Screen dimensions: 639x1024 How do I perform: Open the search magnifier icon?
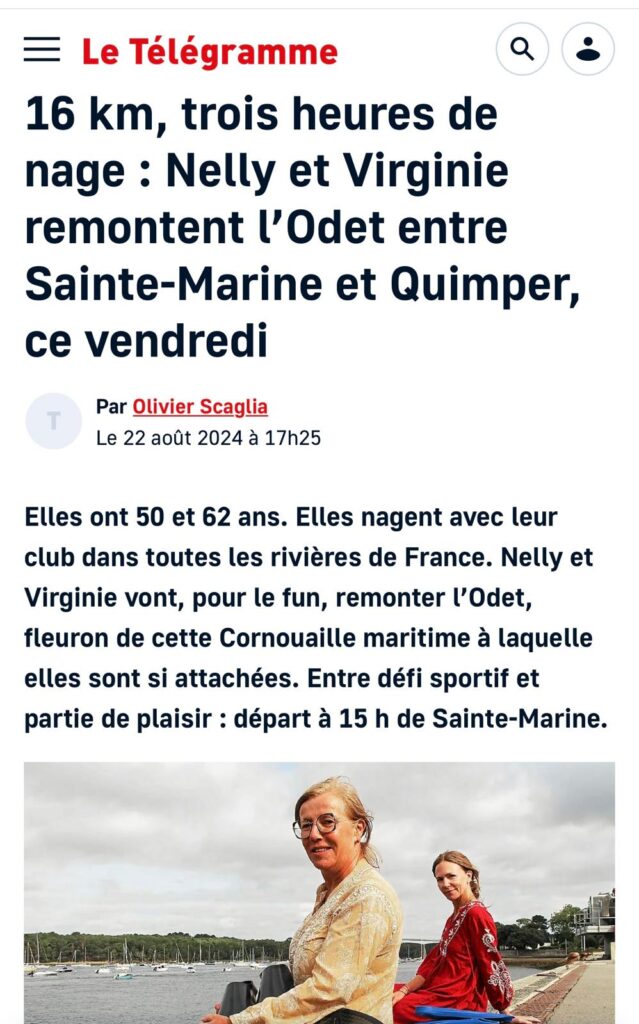coord(522,49)
